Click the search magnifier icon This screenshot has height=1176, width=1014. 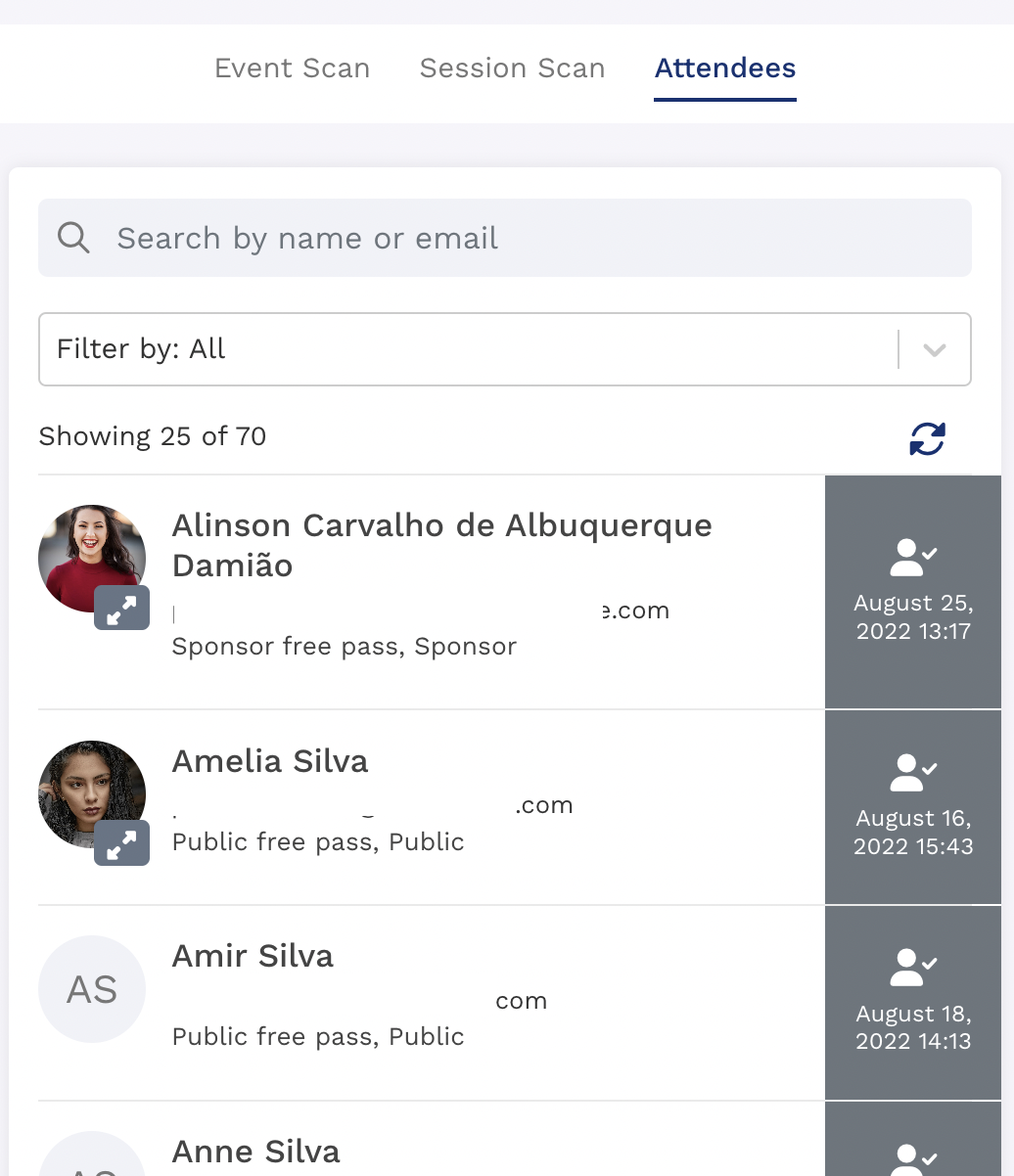(73, 237)
